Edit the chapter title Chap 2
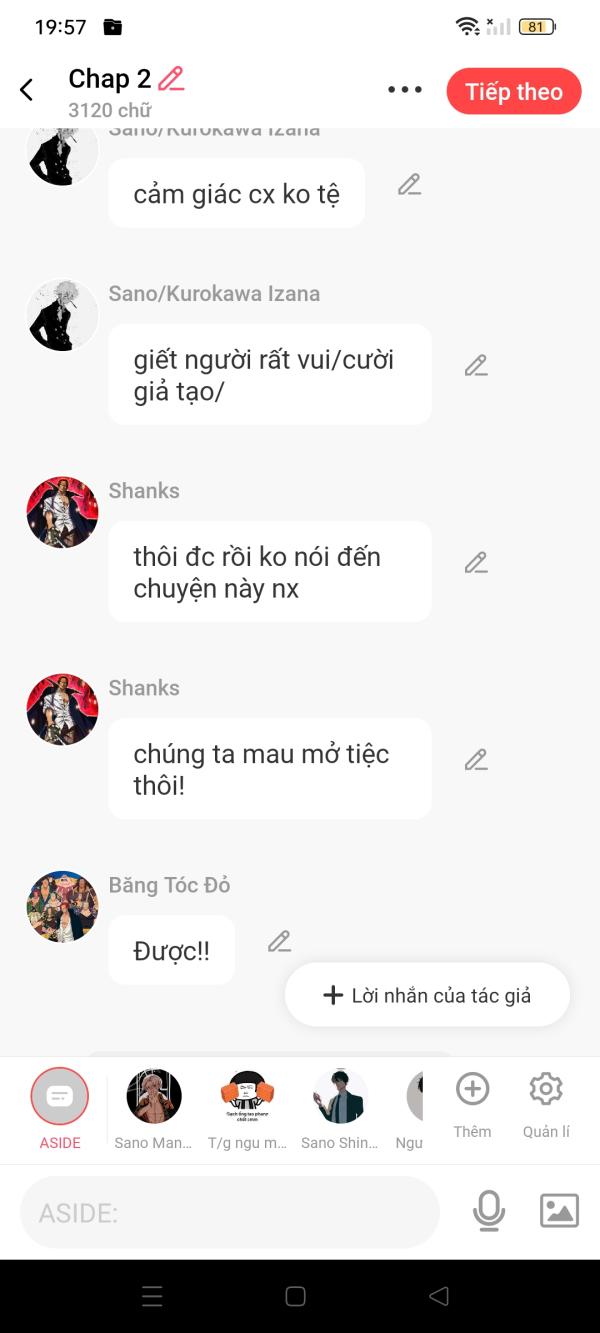This screenshot has width=600, height=1333. 172,79
